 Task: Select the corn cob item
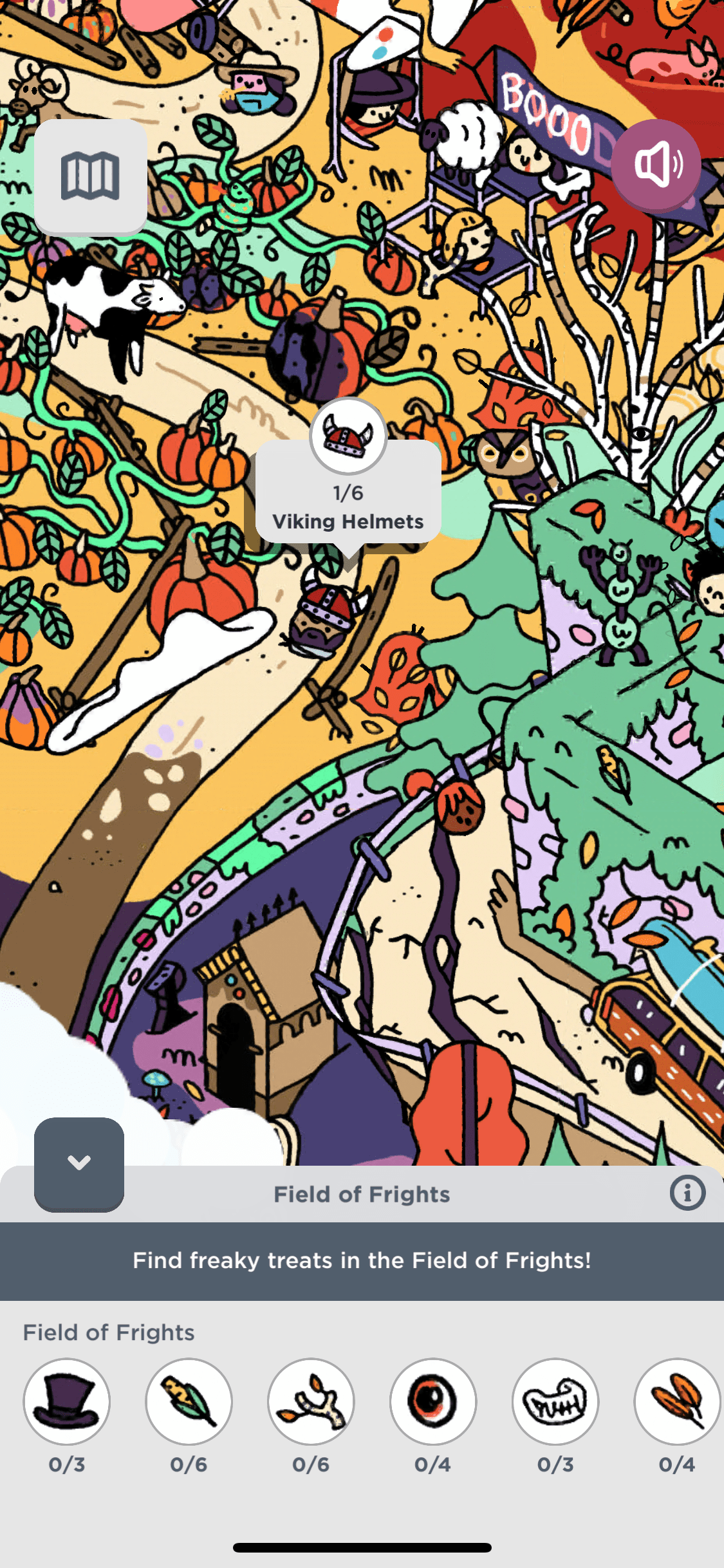click(x=189, y=1401)
